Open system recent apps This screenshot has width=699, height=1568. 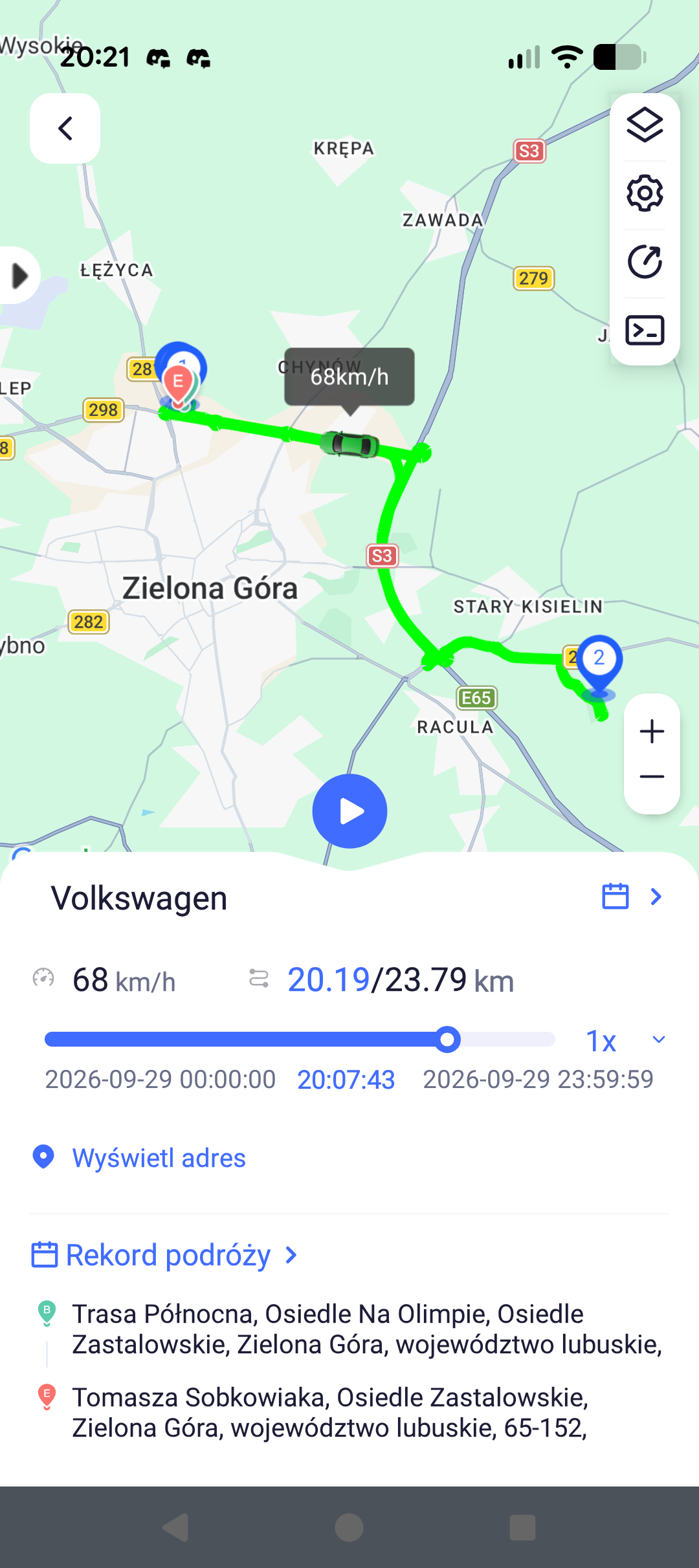[x=522, y=1528]
